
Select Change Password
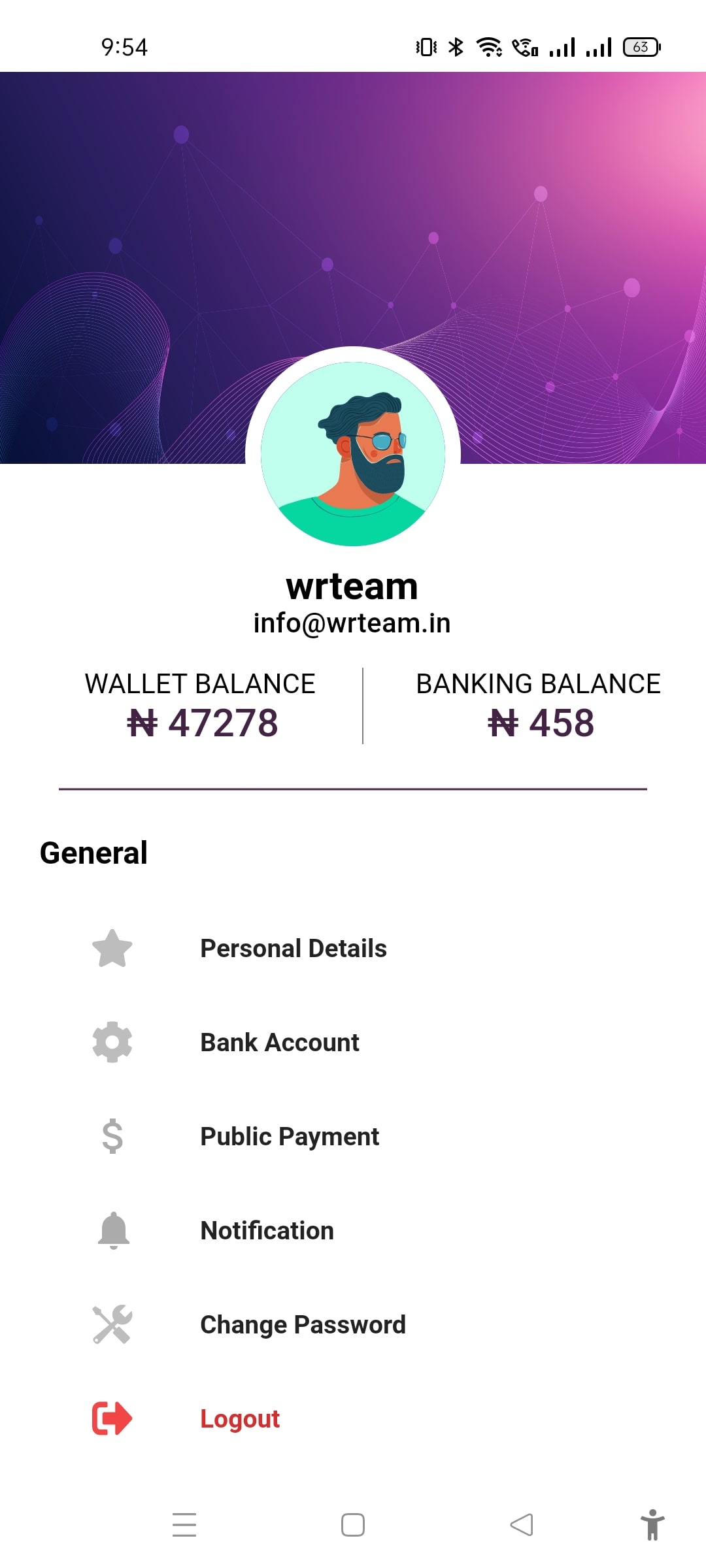click(303, 1325)
